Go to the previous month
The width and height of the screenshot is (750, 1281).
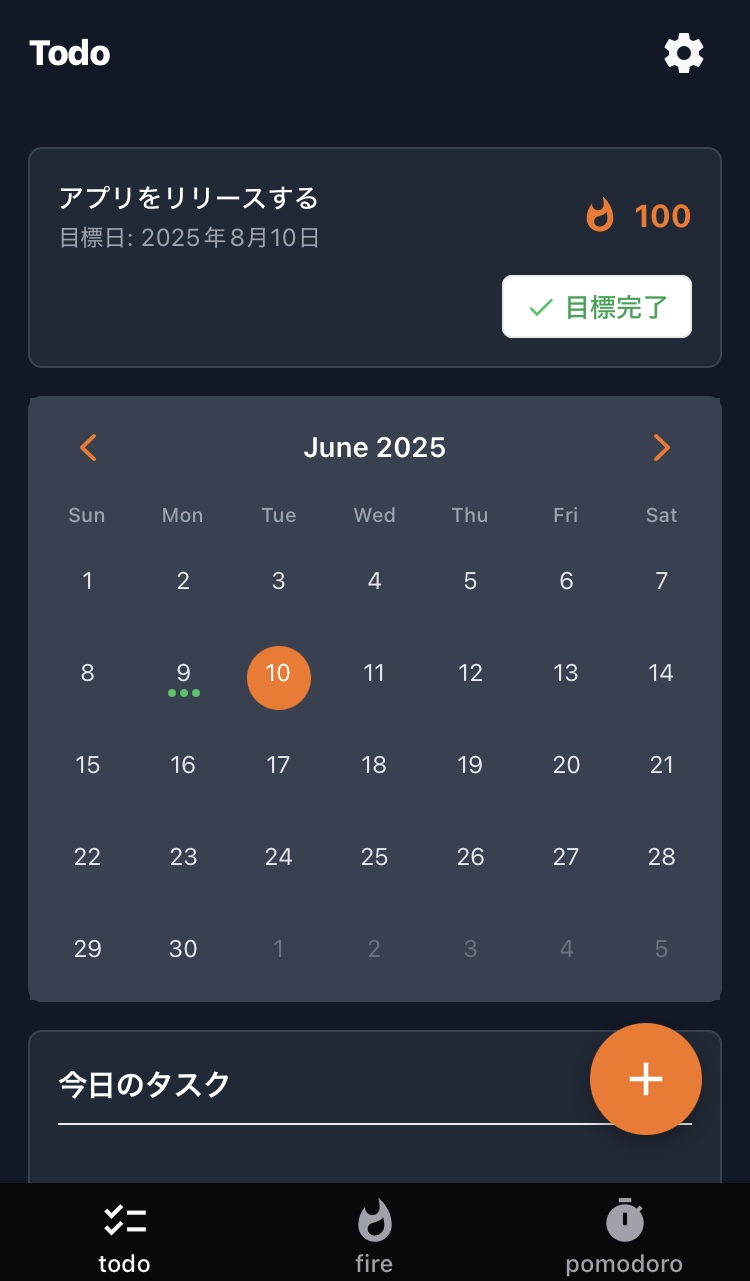click(88, 447)
